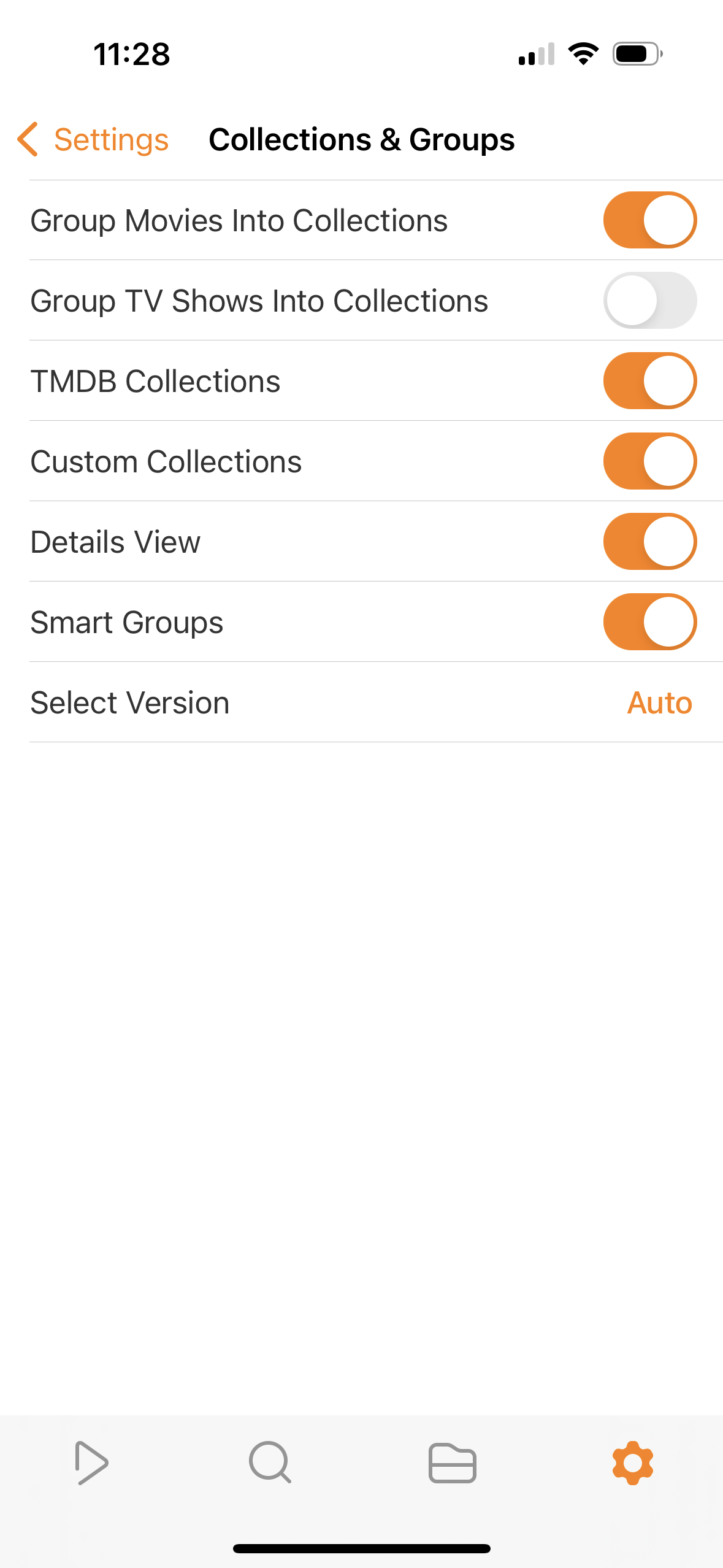Go back to Settings
This screenshot has width=723, height=1568.
(93, 140)
